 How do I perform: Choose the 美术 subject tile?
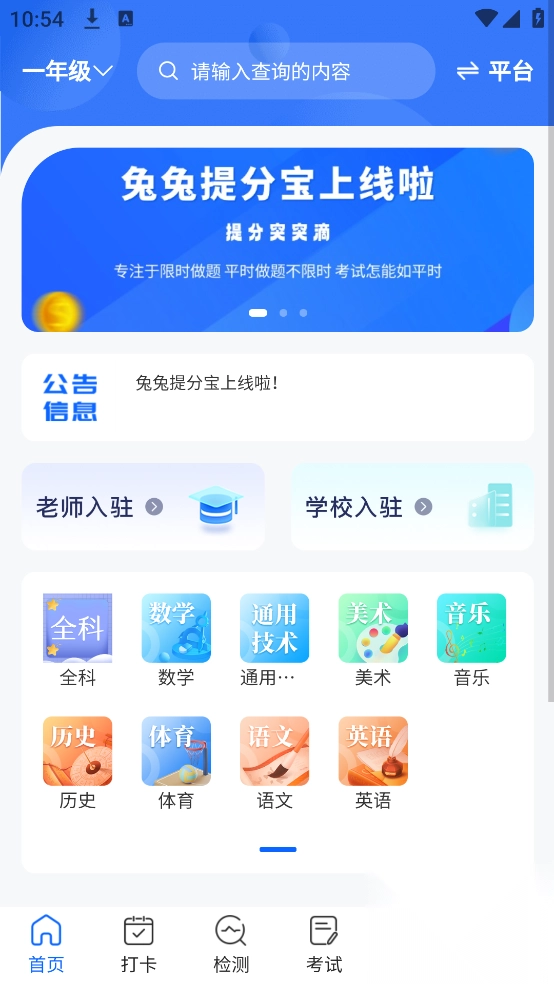coord(373,640)
